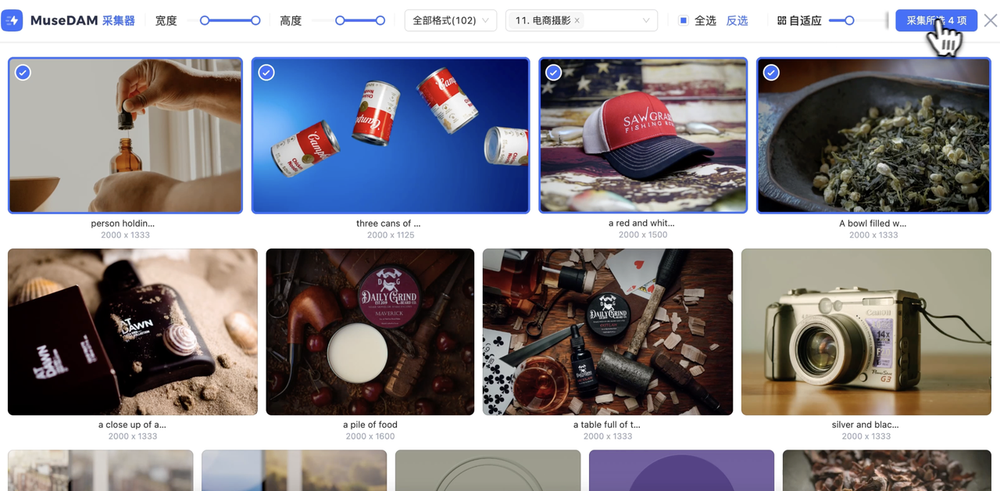Deselect the bowl of tea image
The image size is (1000, 491).
click(771, 72)
